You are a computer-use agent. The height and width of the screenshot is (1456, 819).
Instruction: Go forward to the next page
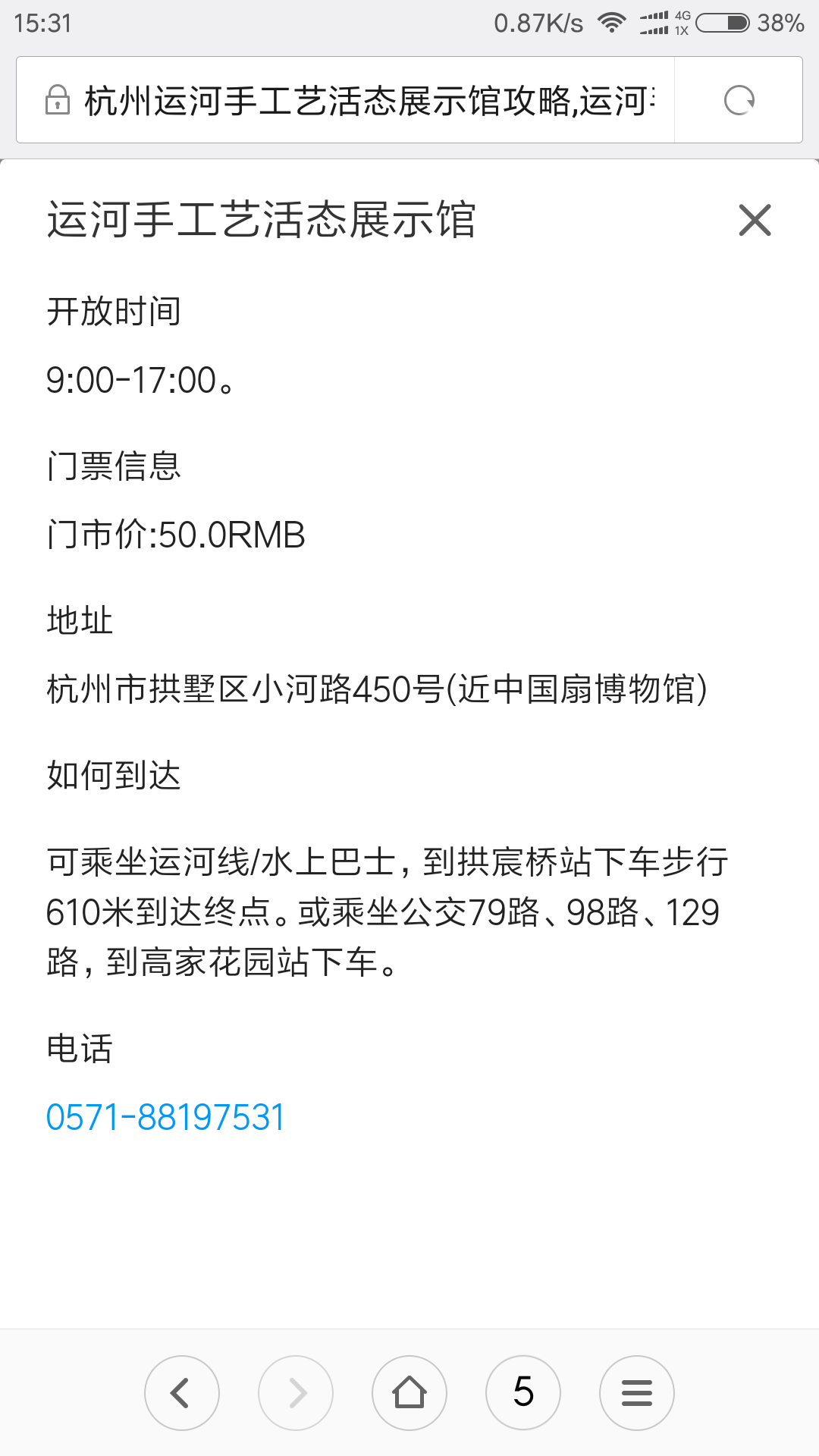pos(296,1393)
